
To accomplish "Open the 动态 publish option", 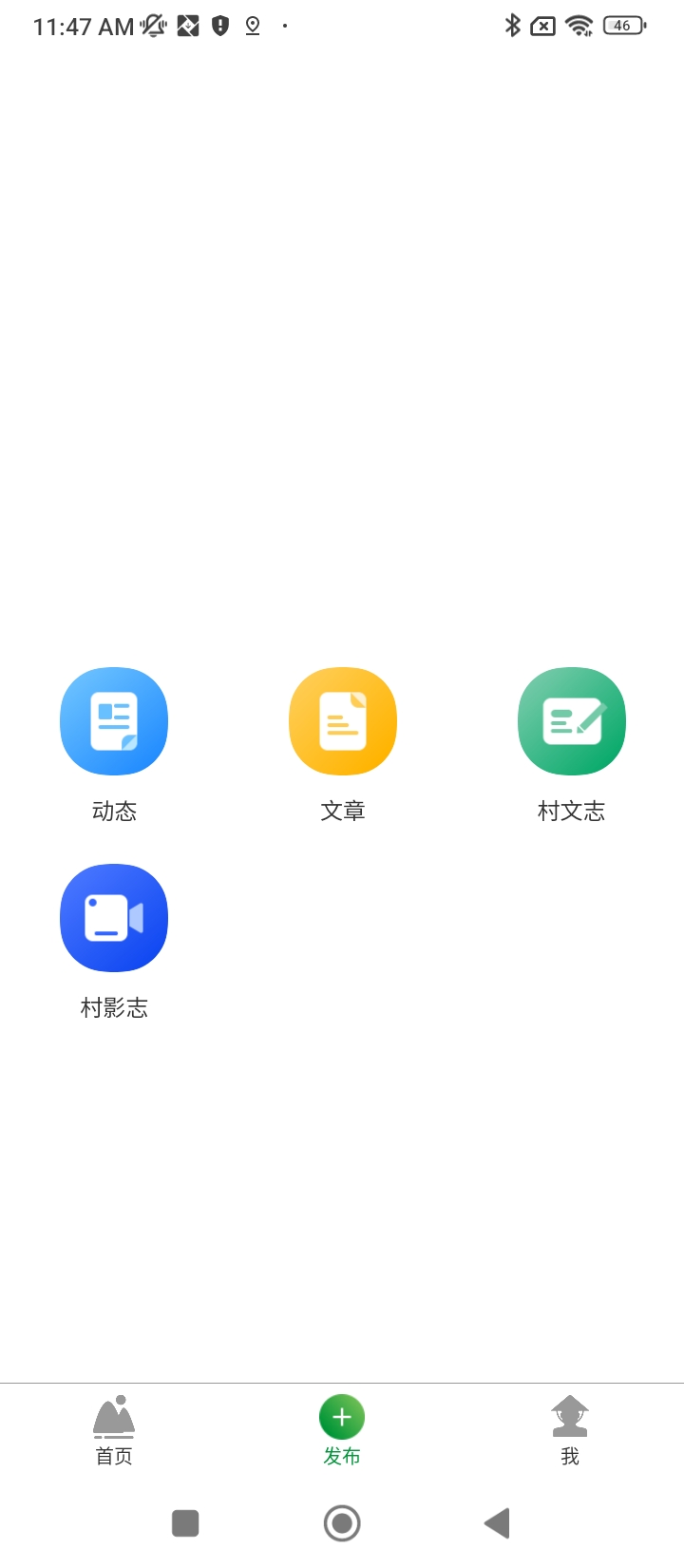I will click(x=114, y=722).
